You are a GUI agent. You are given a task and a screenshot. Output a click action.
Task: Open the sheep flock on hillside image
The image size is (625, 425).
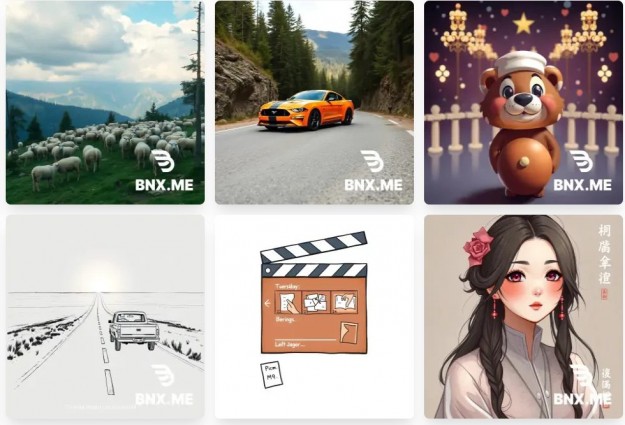(105, 102)
